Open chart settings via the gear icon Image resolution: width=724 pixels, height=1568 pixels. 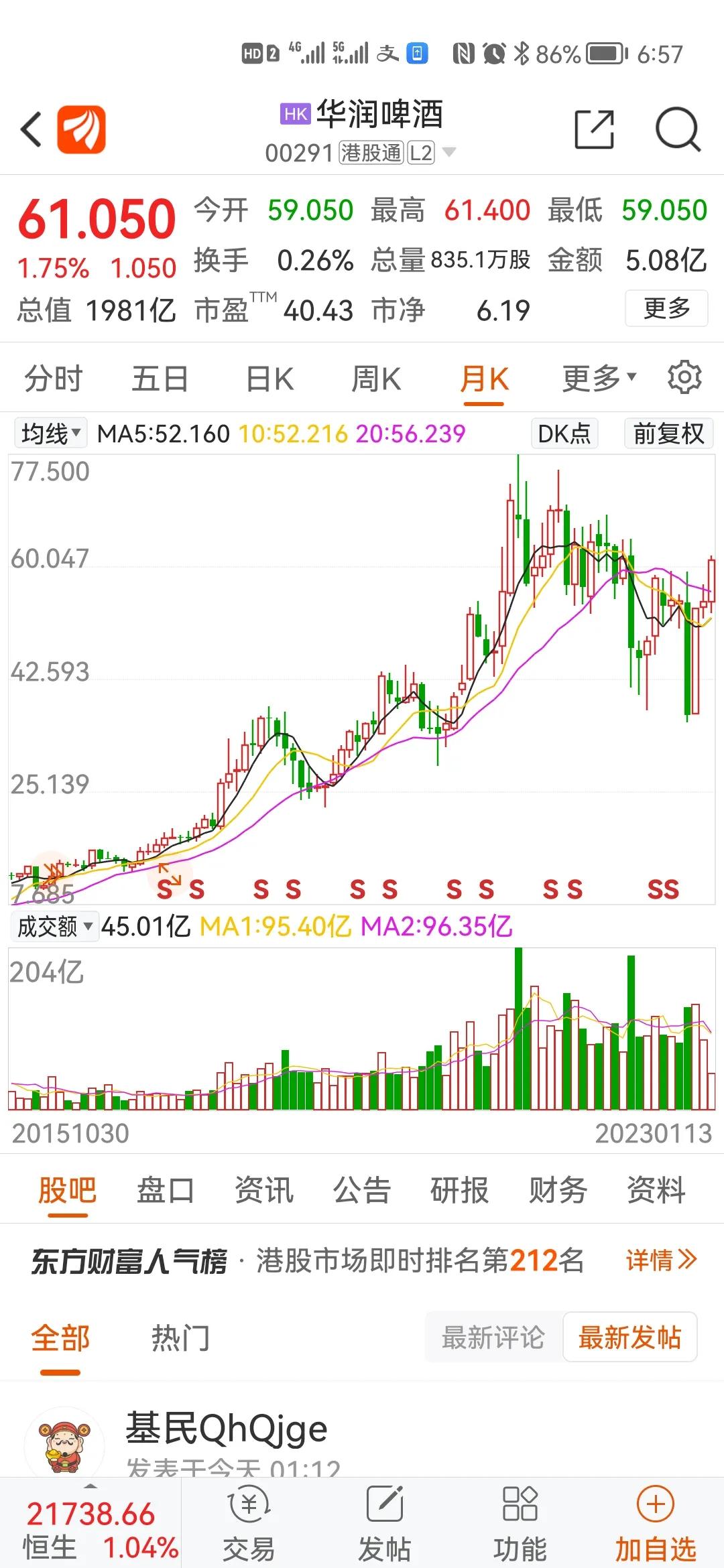coord(684,377)
